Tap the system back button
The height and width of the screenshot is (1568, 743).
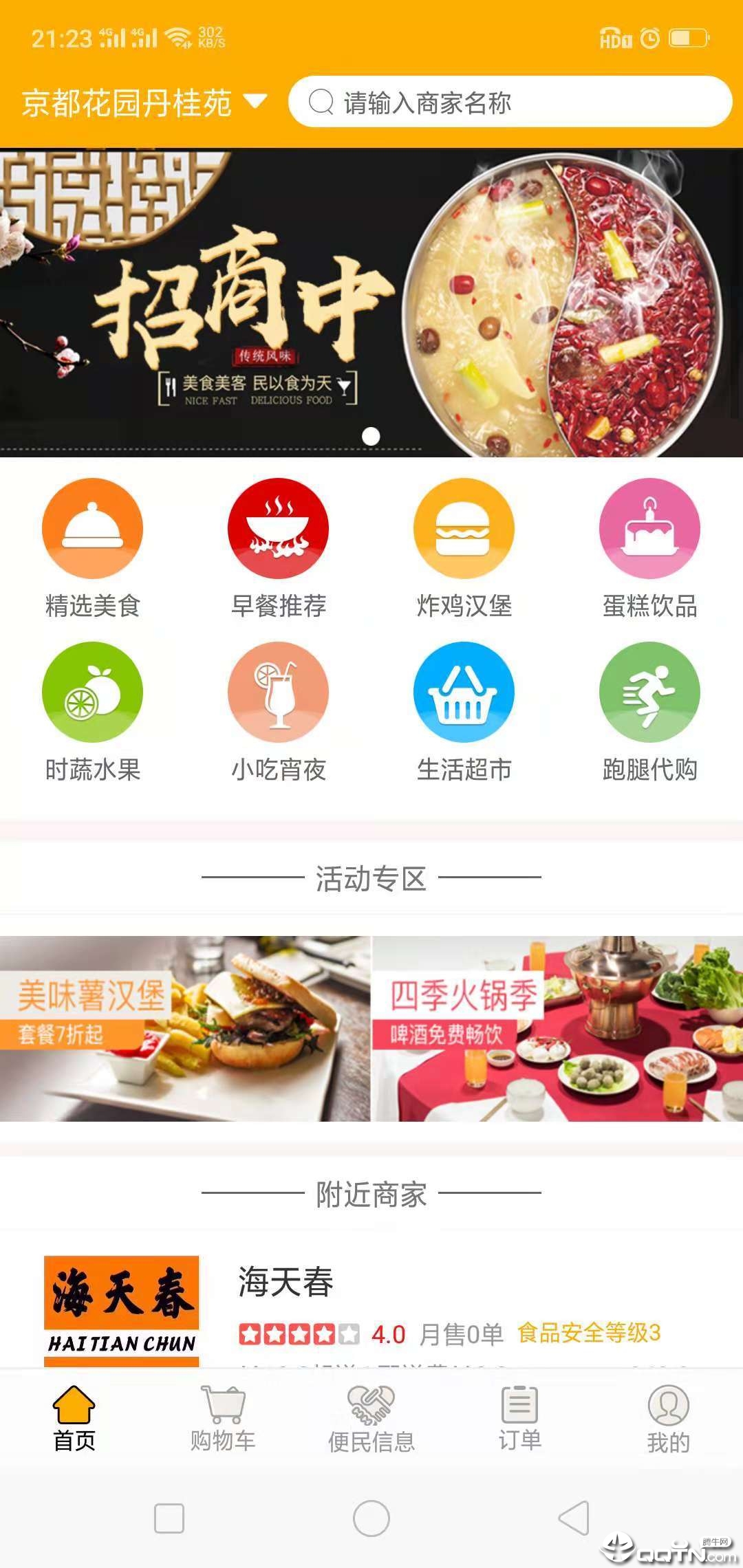click(574, 1518)
